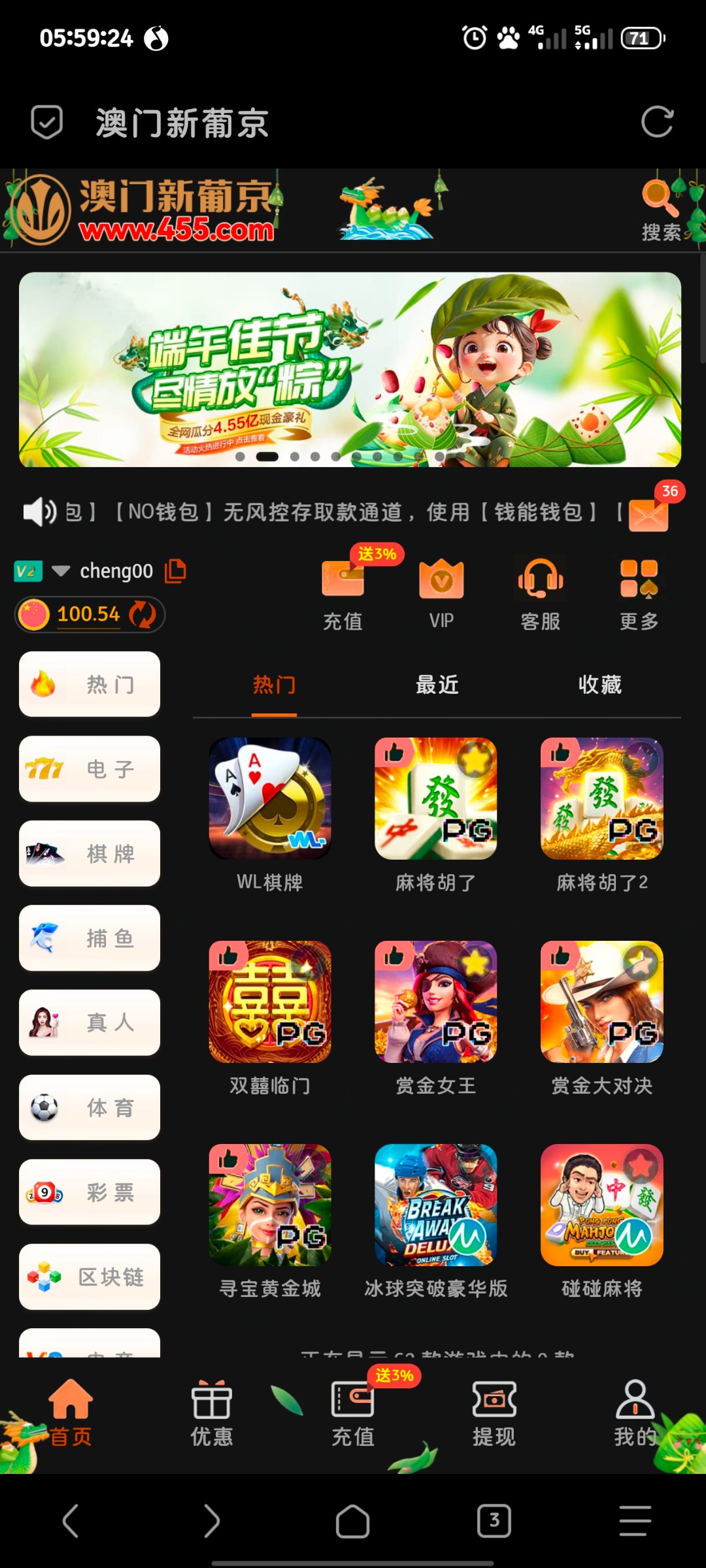706x1568 pixels.
Task: Open the mail inbox with 36 unread
Action: pyautogui.click(x=648, y=514)
